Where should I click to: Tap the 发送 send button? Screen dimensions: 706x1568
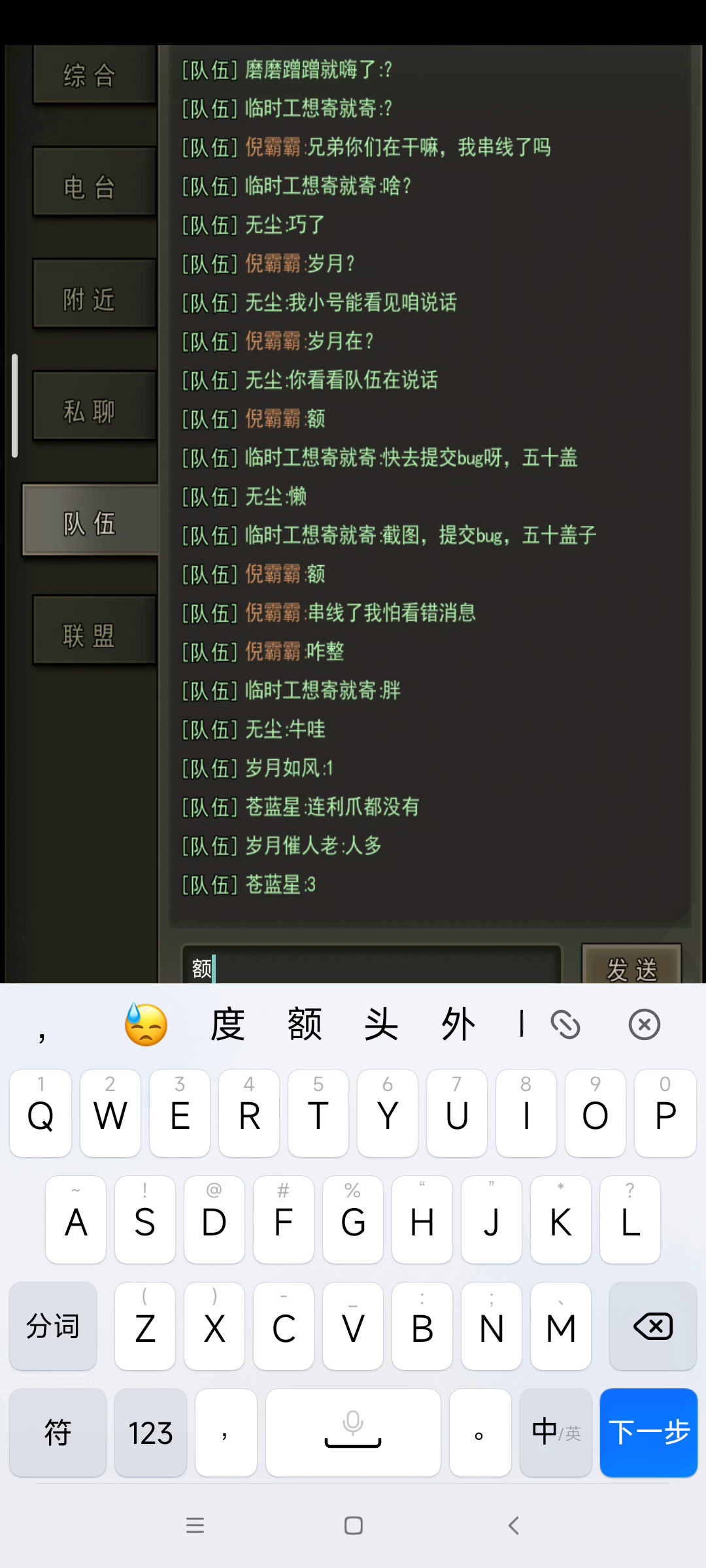(631, 968)
